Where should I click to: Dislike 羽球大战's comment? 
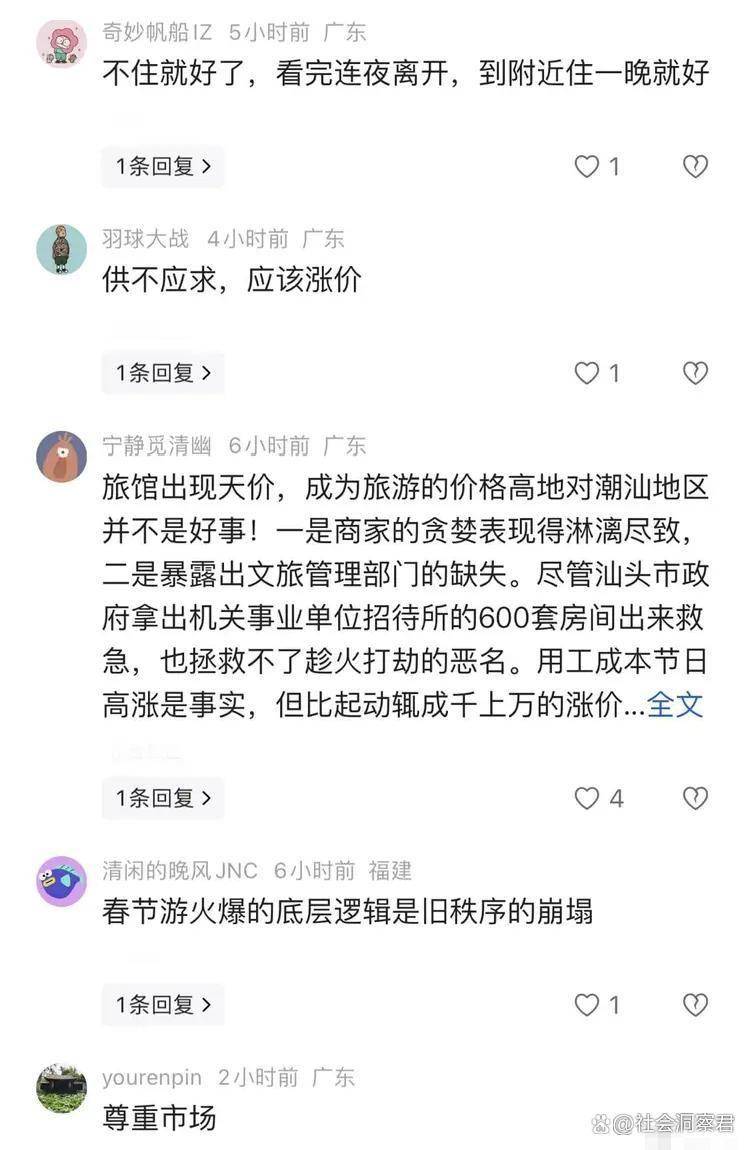coord(695,373)
